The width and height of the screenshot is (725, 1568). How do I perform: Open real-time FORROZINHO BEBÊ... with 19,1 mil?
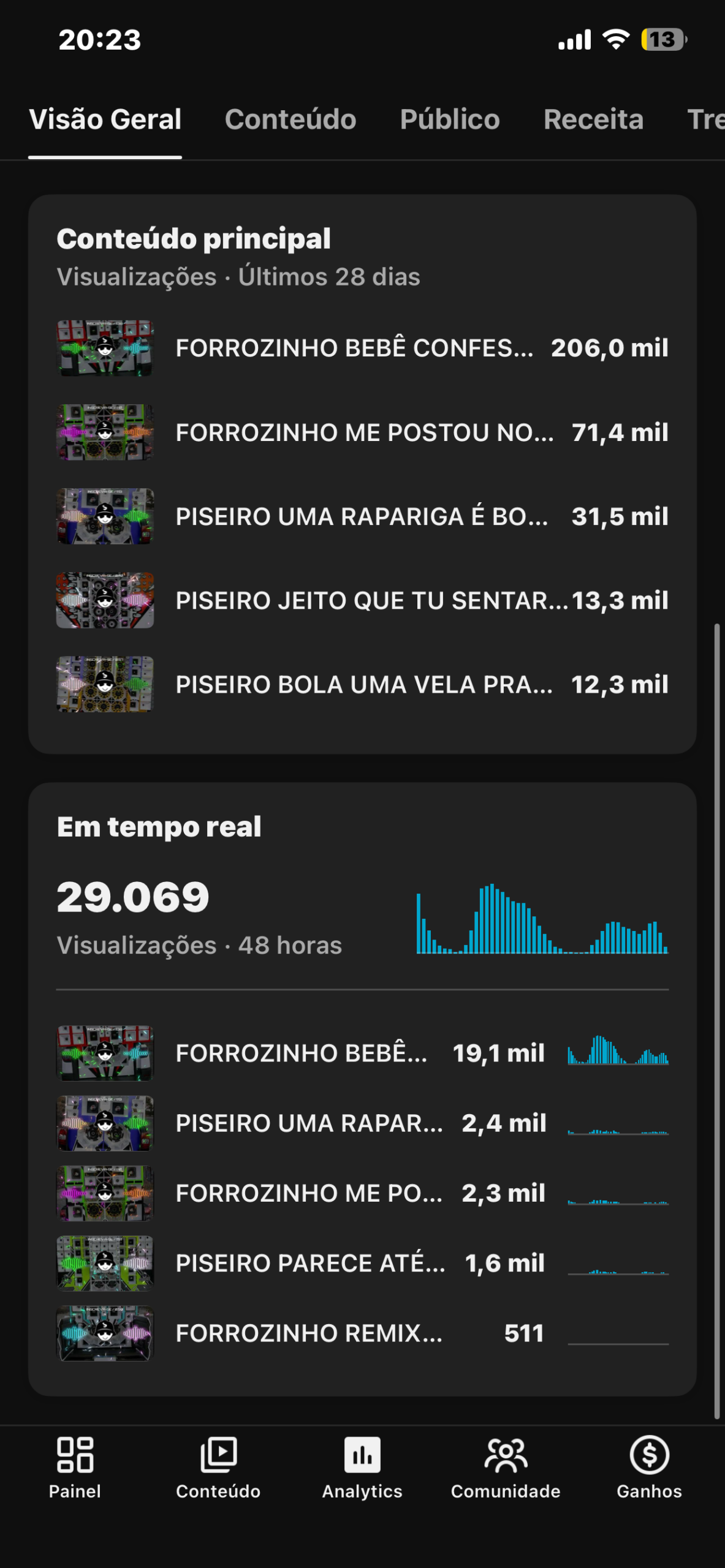[362, 1053]
